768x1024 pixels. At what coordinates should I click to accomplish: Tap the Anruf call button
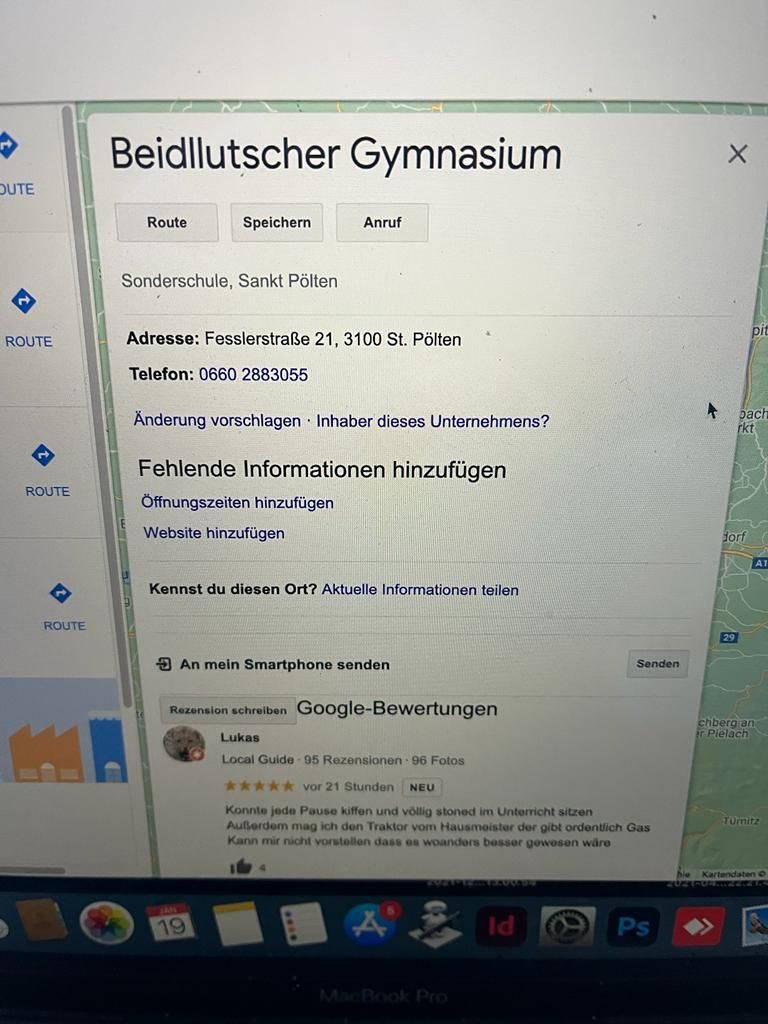pyautogui.click(x=382, y=223)
